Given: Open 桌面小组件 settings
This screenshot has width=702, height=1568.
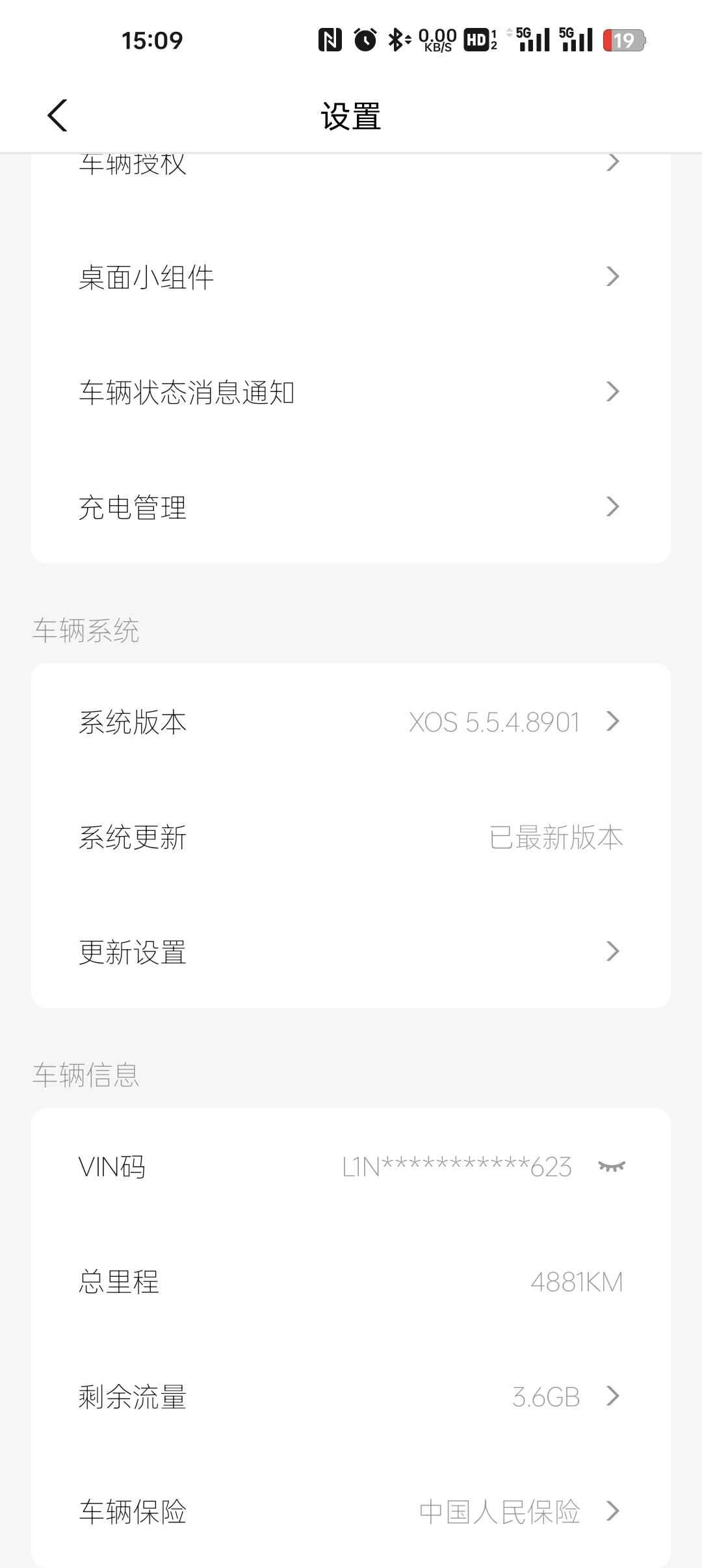Looking at the screenshot, I should [x=351, y=277].
